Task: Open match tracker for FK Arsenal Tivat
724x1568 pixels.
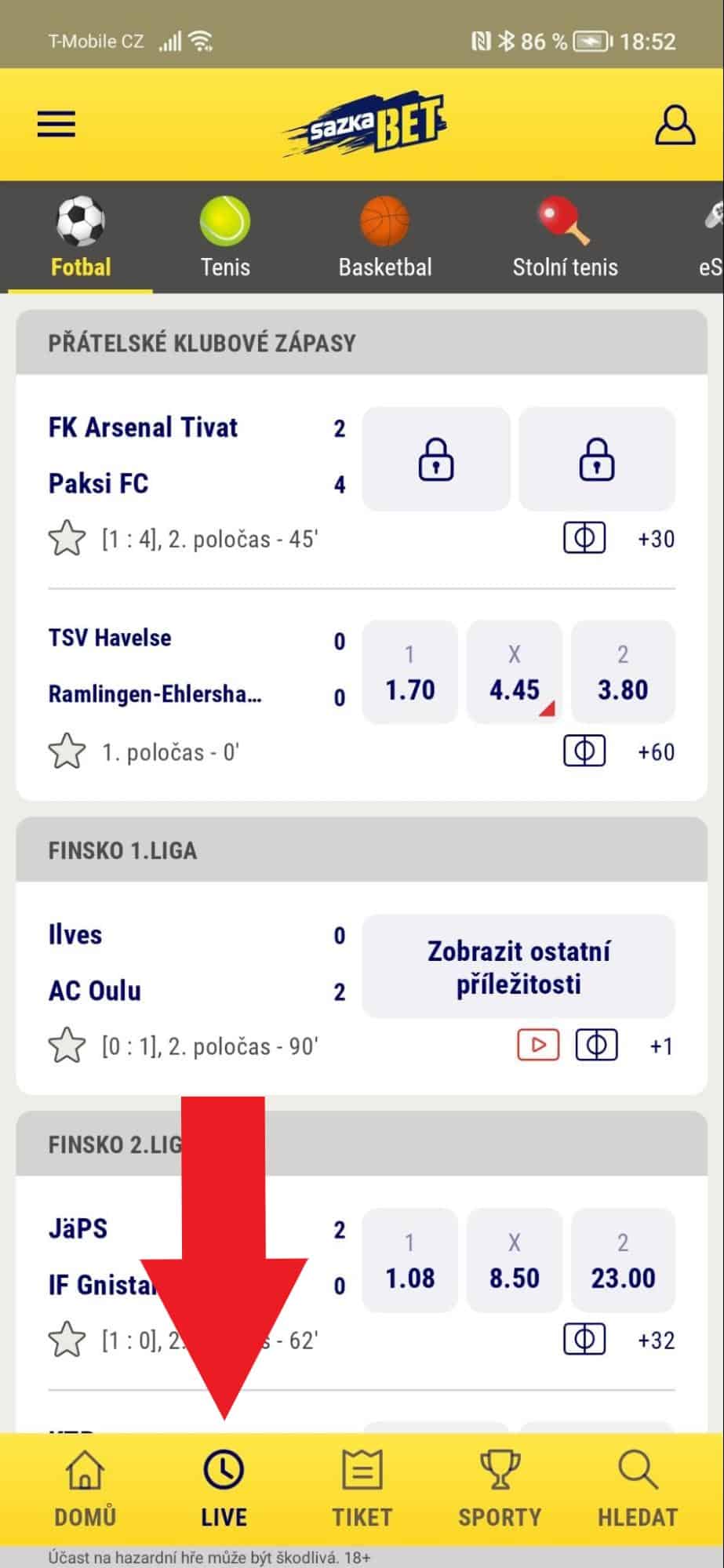Action: coord(584,539)
